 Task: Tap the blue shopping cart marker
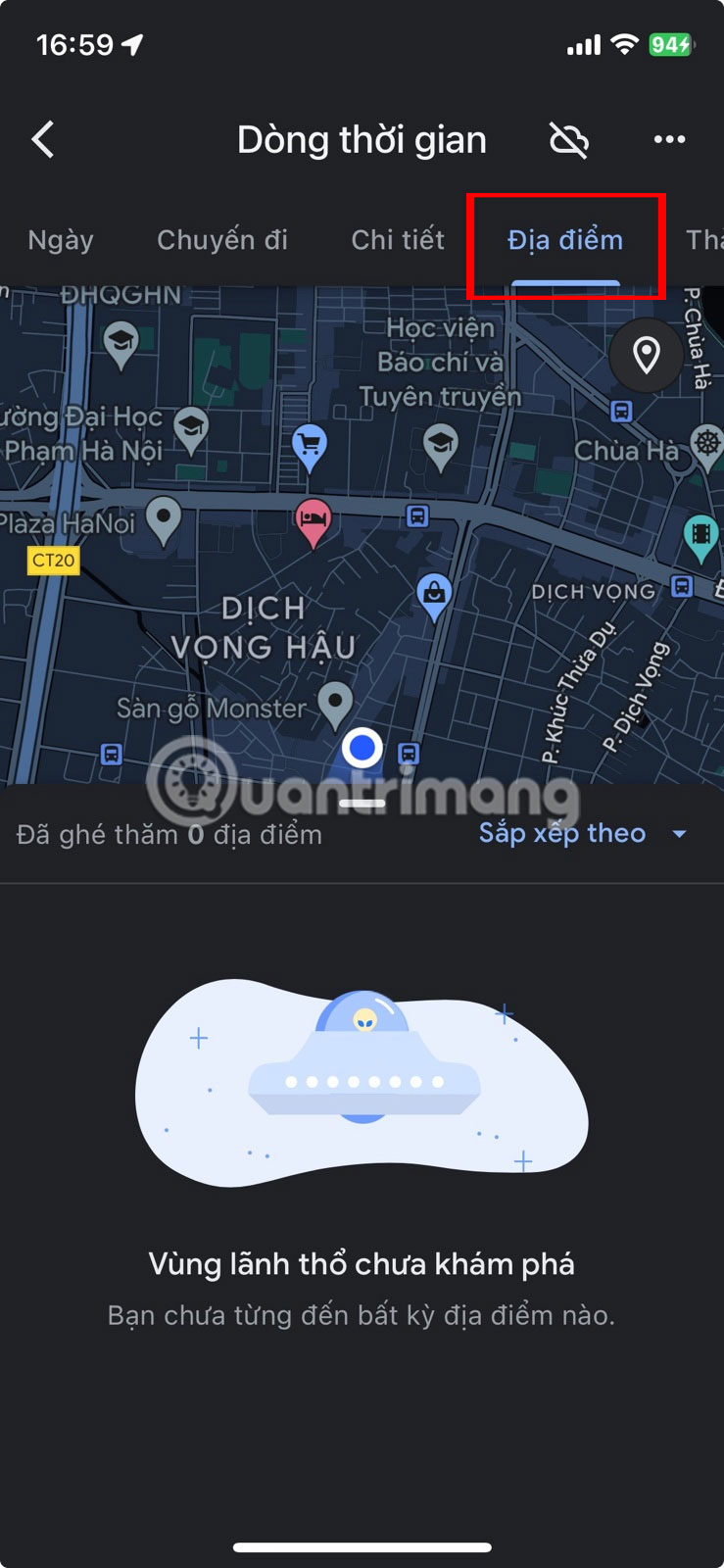[x=310, y=446]
